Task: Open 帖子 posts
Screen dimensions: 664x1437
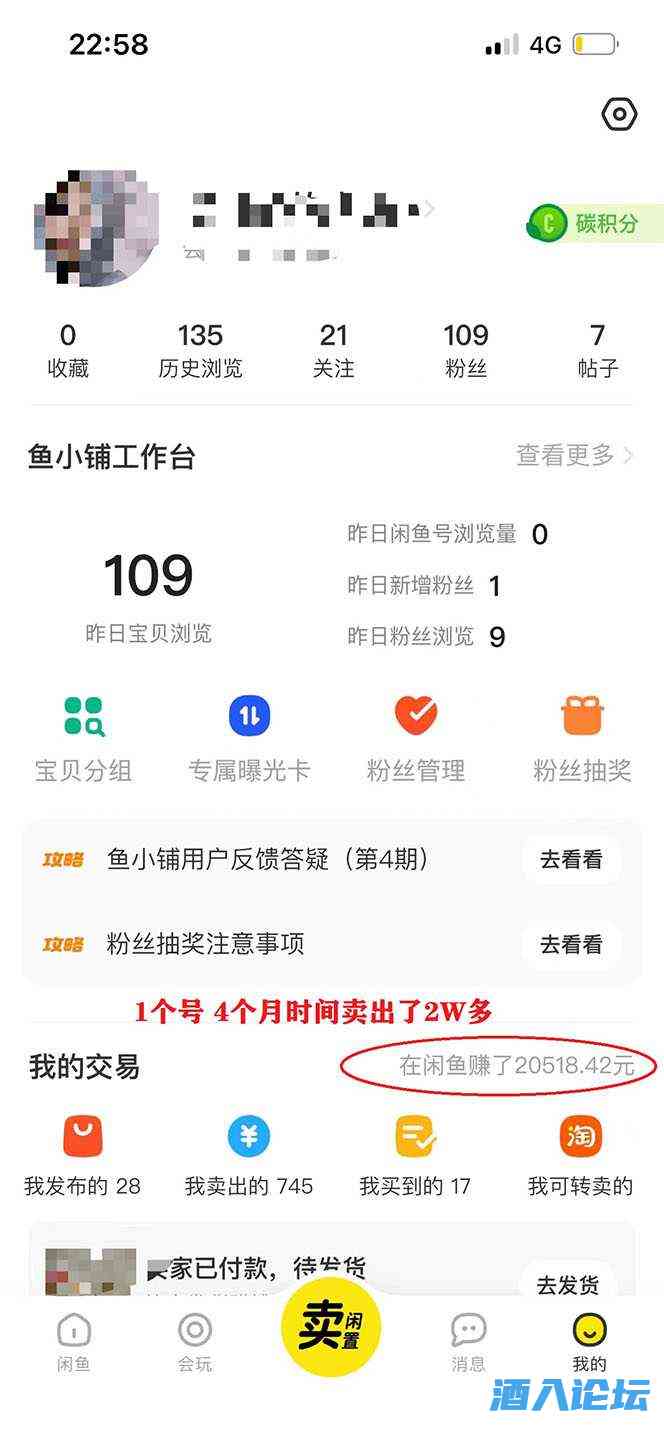Action: tap(597, 350)
